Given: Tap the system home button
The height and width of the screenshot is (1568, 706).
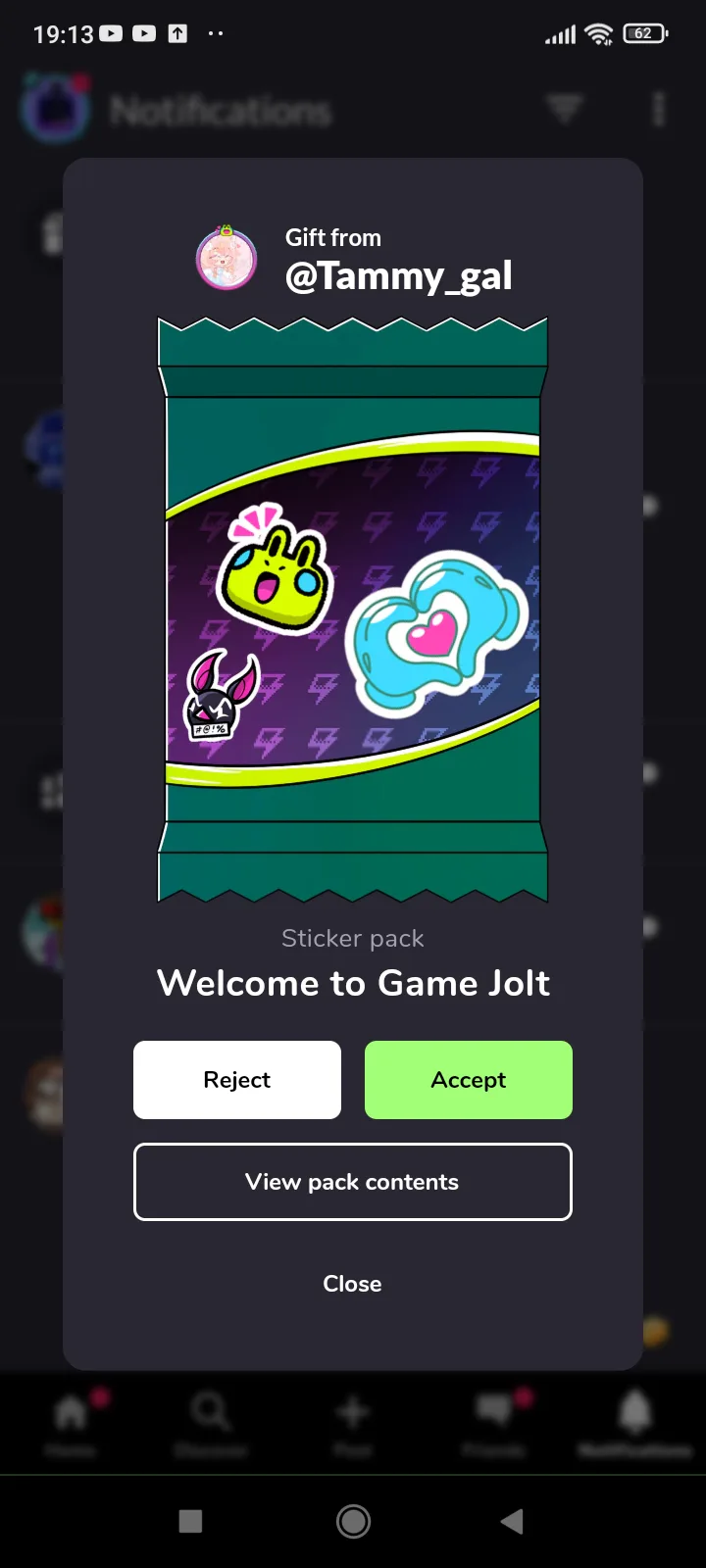Looking at the screenshot, I should tap(353, 1521).
